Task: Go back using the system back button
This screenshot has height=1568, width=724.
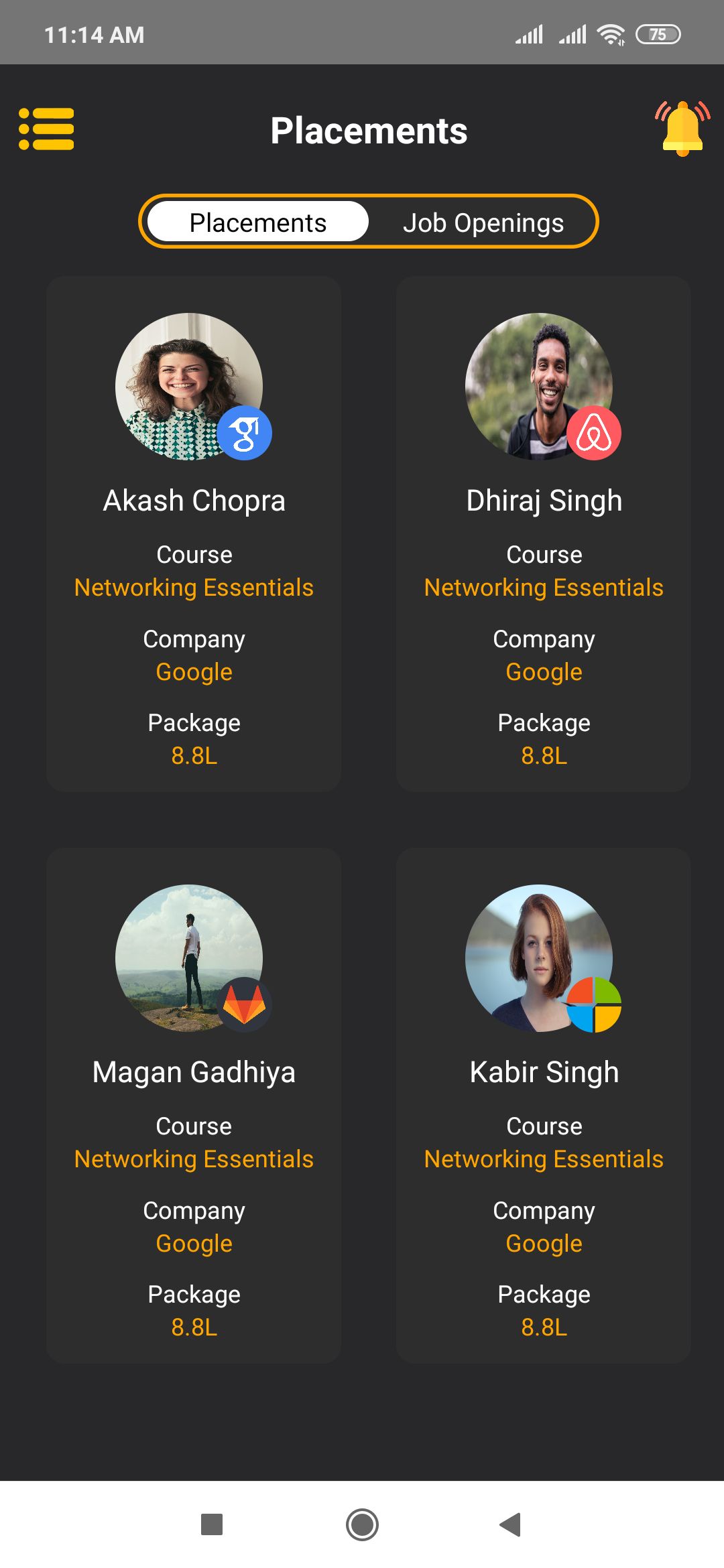Action: tap(511, 1524)
